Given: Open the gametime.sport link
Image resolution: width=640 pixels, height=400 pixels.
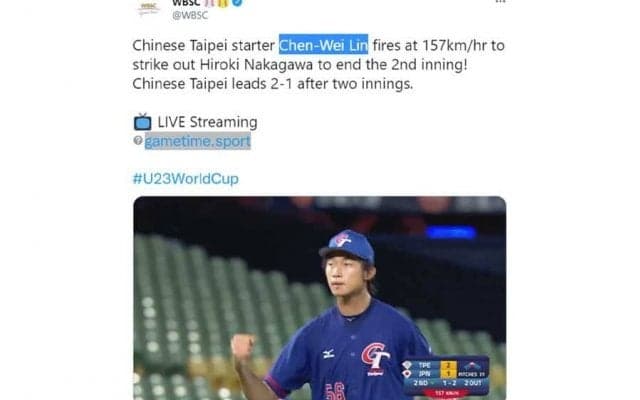Looking at the screenshot, I should pos(197,142).
